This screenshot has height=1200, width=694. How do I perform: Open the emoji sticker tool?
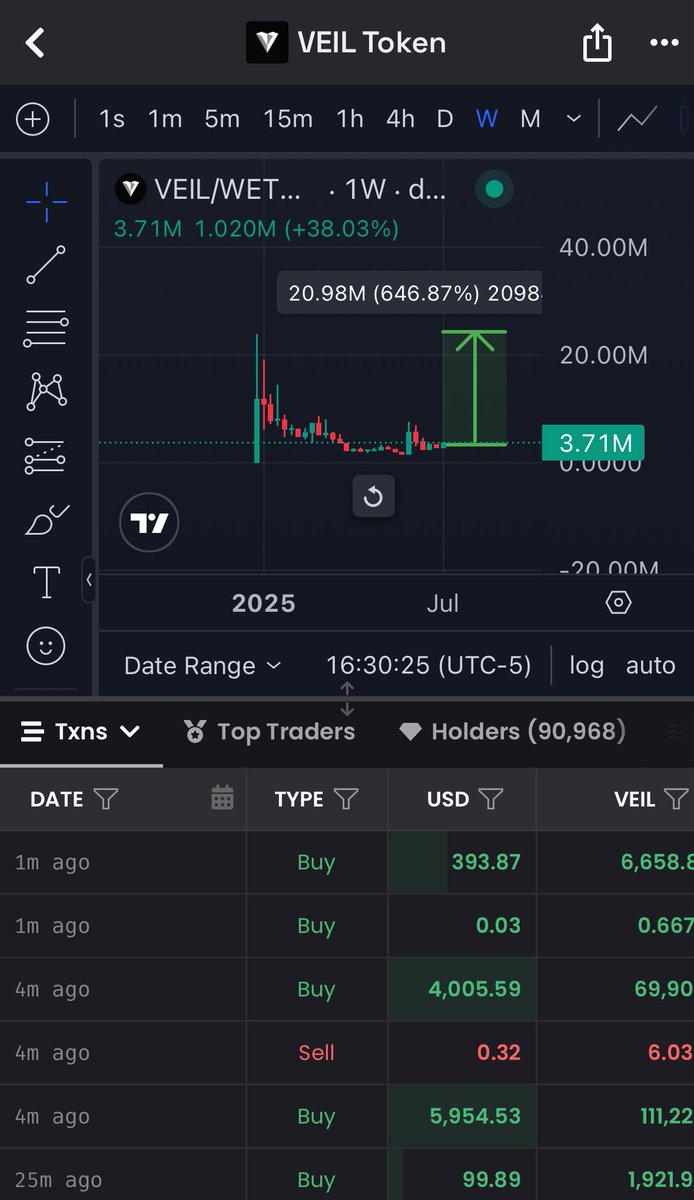tap(46, 646)
